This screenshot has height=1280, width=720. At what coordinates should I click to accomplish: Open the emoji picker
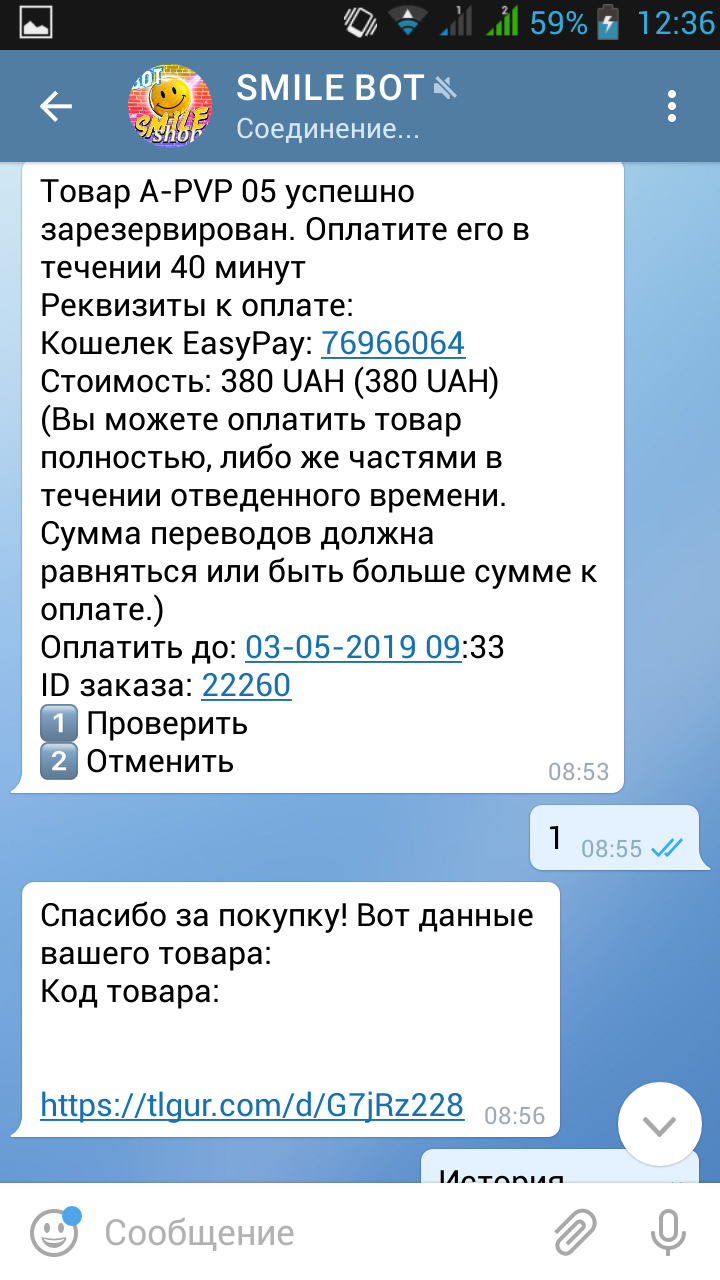pos(54,1232)
